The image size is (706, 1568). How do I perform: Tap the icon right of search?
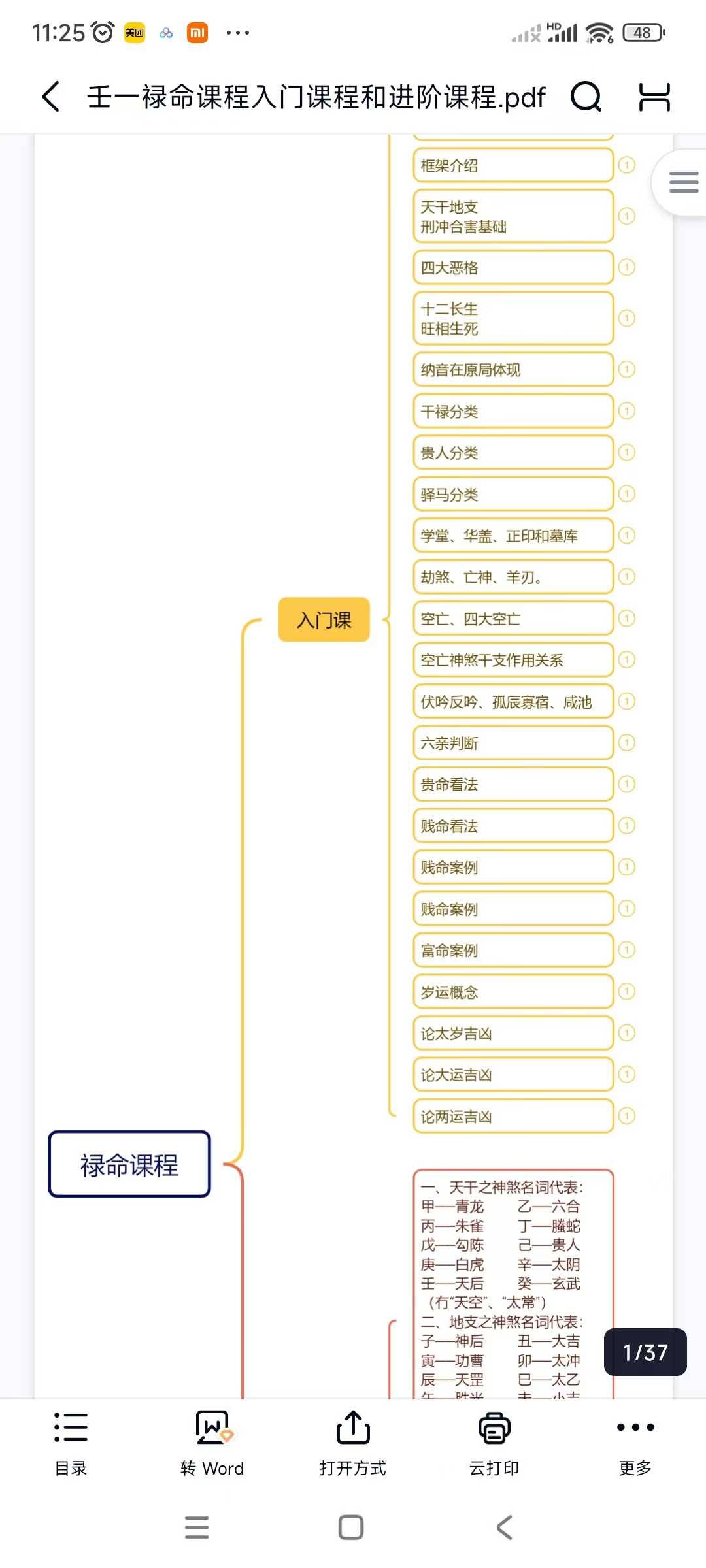click(x=654, y=97)
